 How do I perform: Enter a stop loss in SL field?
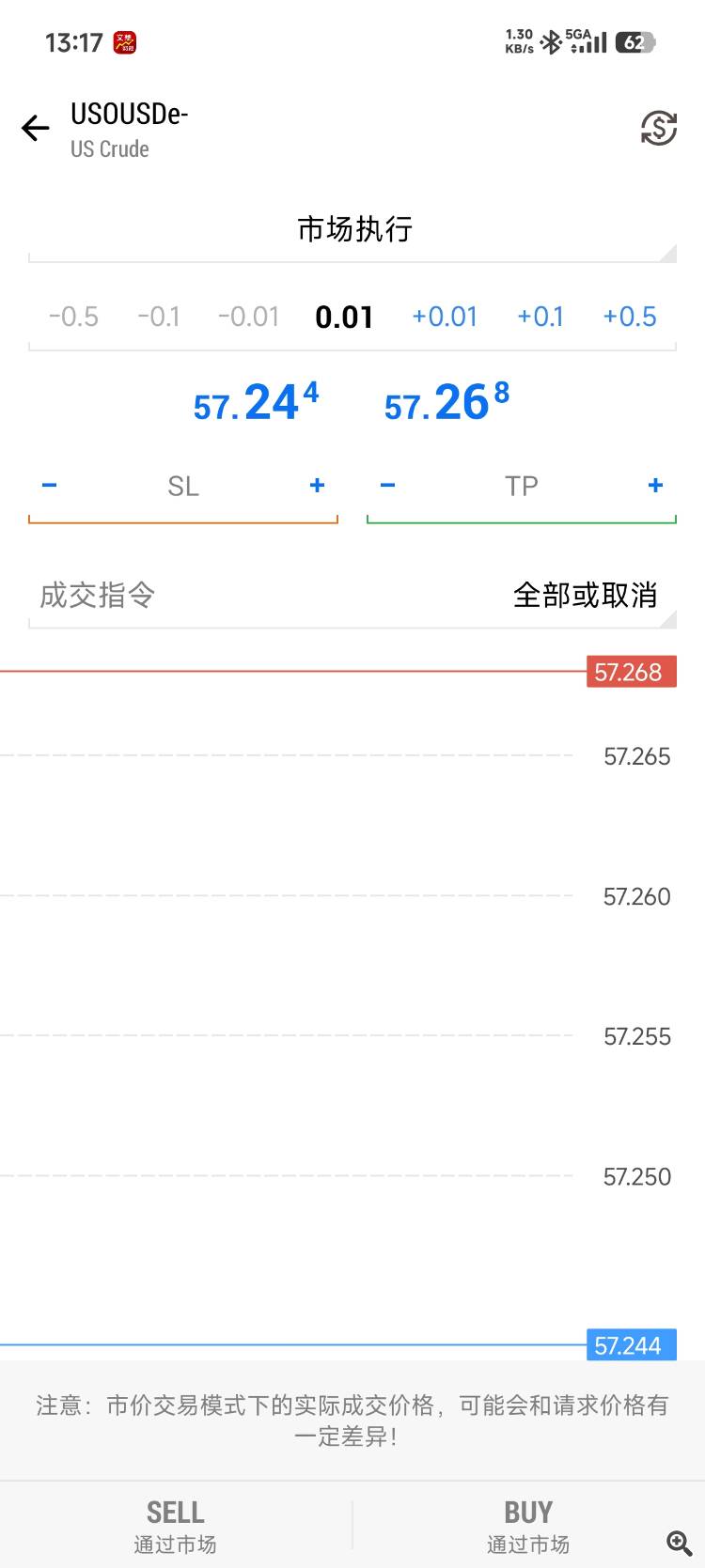click(x=183, y=486)
